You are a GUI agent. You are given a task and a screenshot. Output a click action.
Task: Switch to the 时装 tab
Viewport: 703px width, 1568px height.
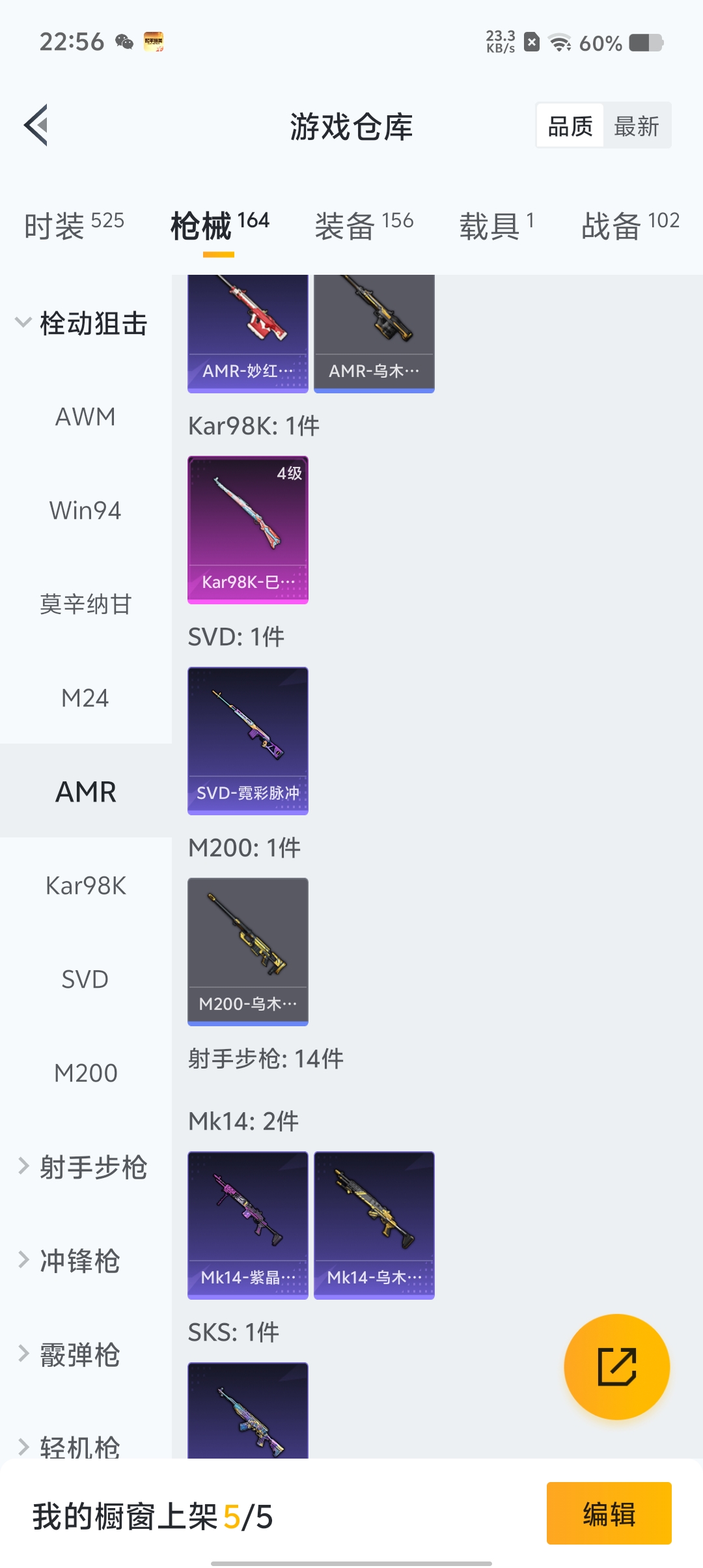point(74,225)
